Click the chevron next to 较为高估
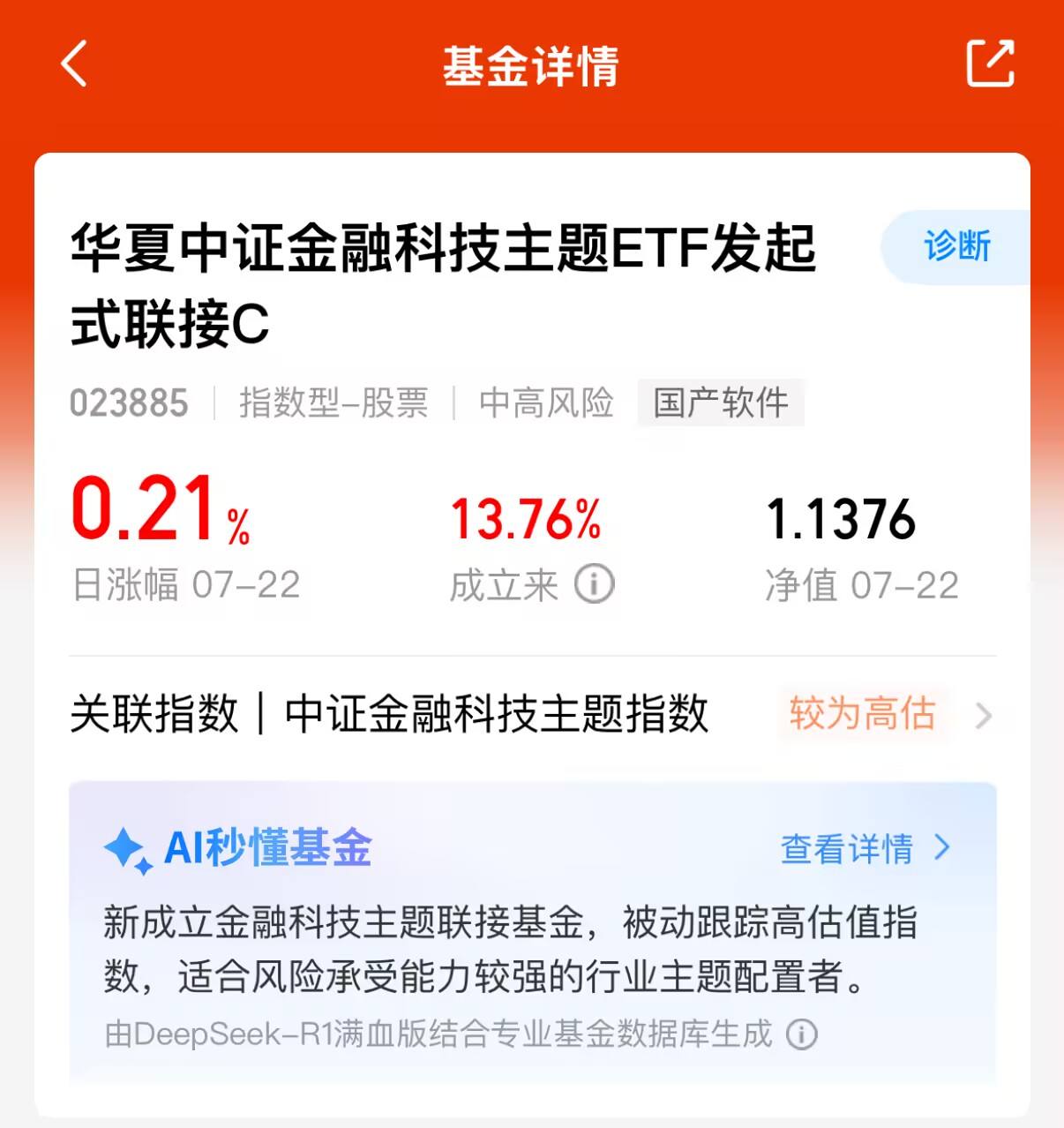The image size is (1064, 1128). (x=985, y=717)
